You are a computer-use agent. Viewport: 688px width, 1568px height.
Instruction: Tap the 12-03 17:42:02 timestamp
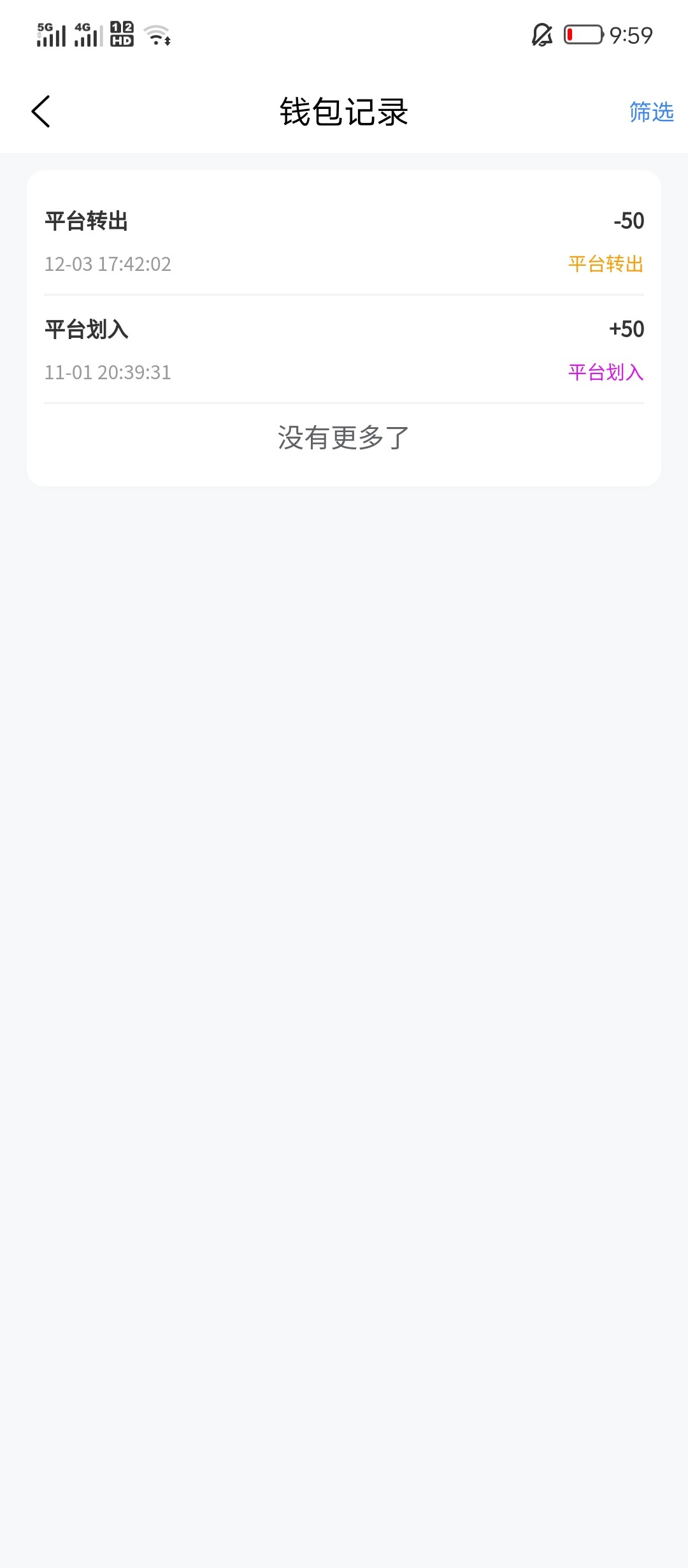107,265
